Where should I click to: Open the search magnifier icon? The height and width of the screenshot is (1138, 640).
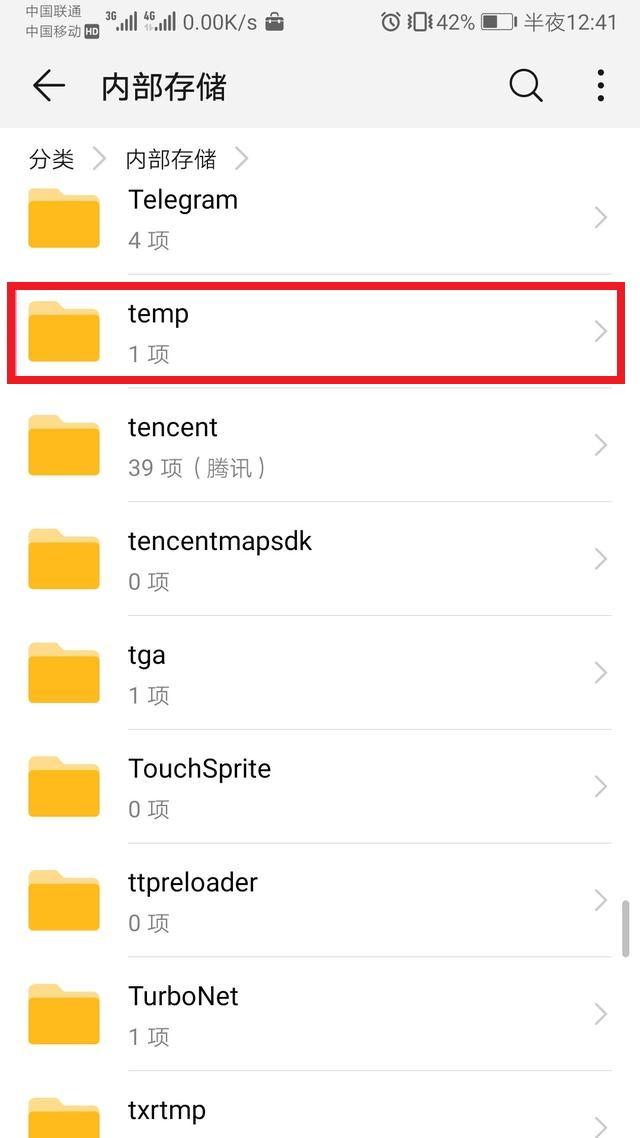point(525,86)
